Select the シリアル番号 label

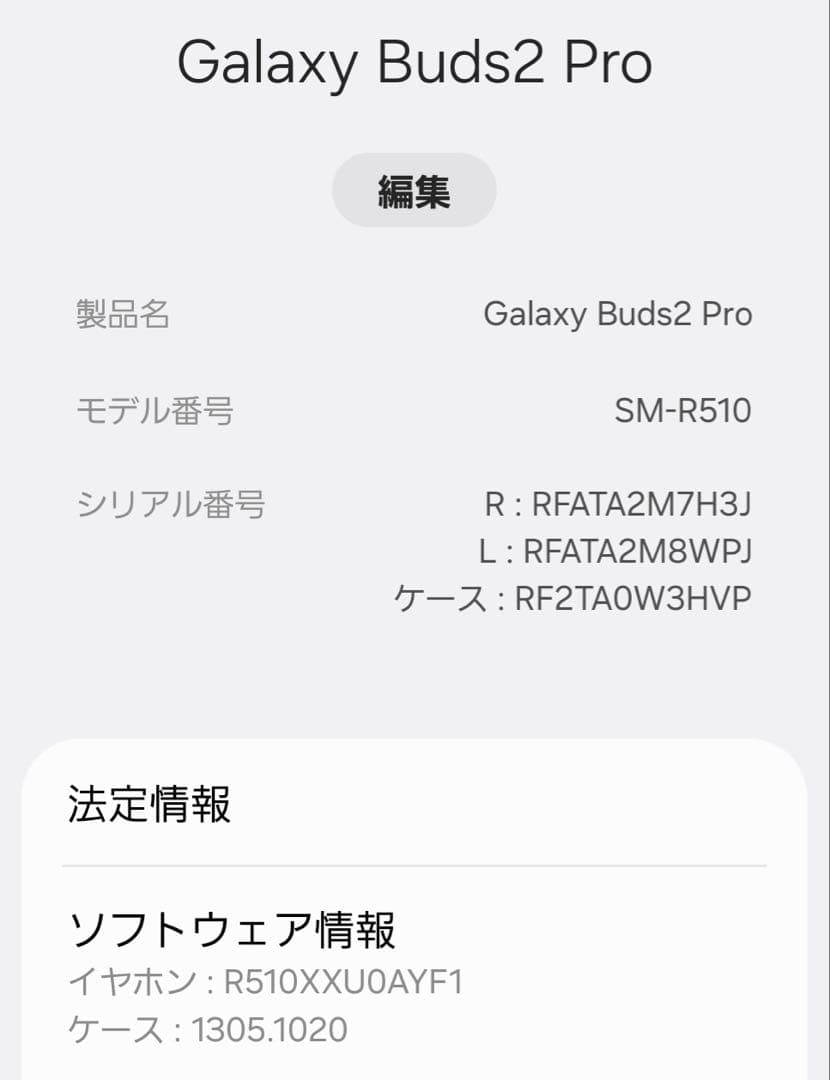point(170,504)
